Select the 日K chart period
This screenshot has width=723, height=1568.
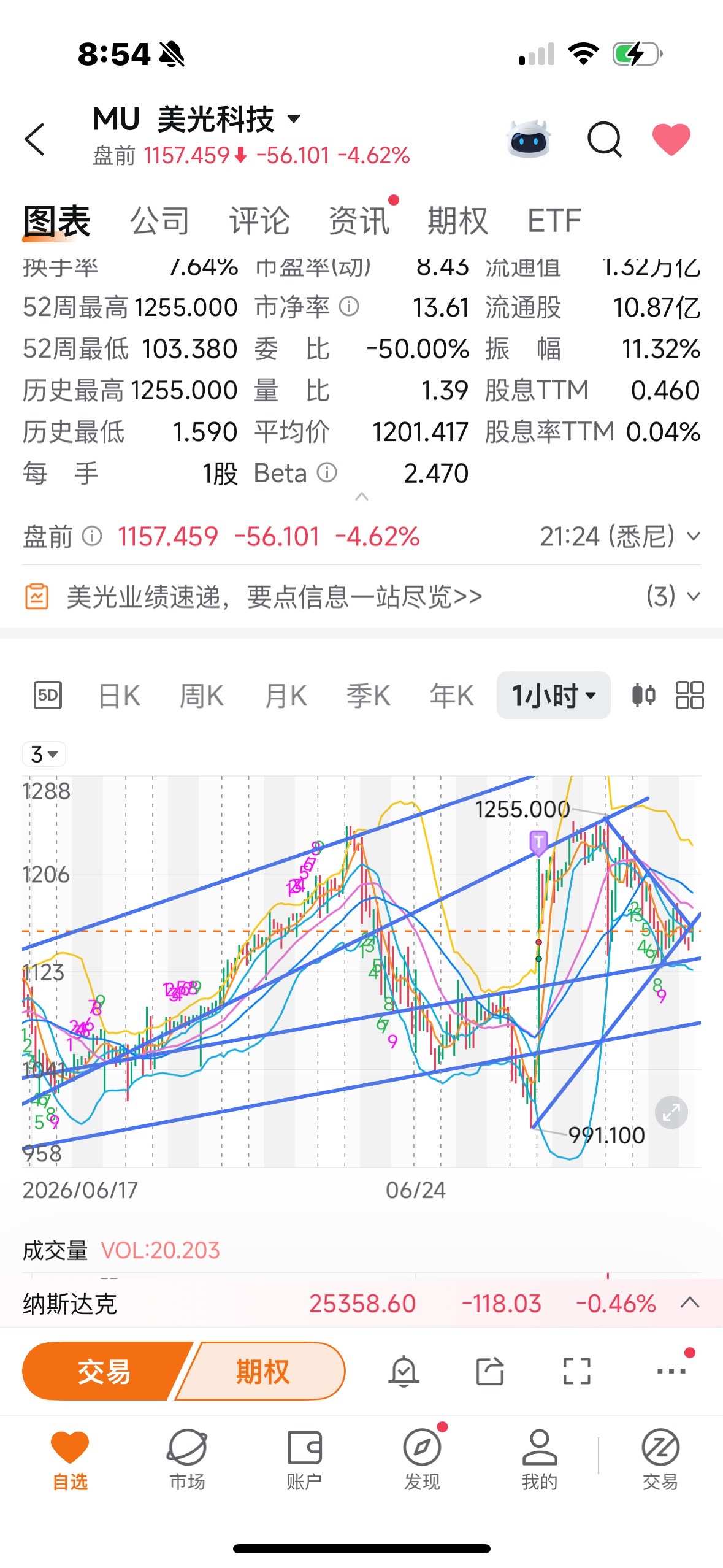pyautogui.click(x=120, y=696)
